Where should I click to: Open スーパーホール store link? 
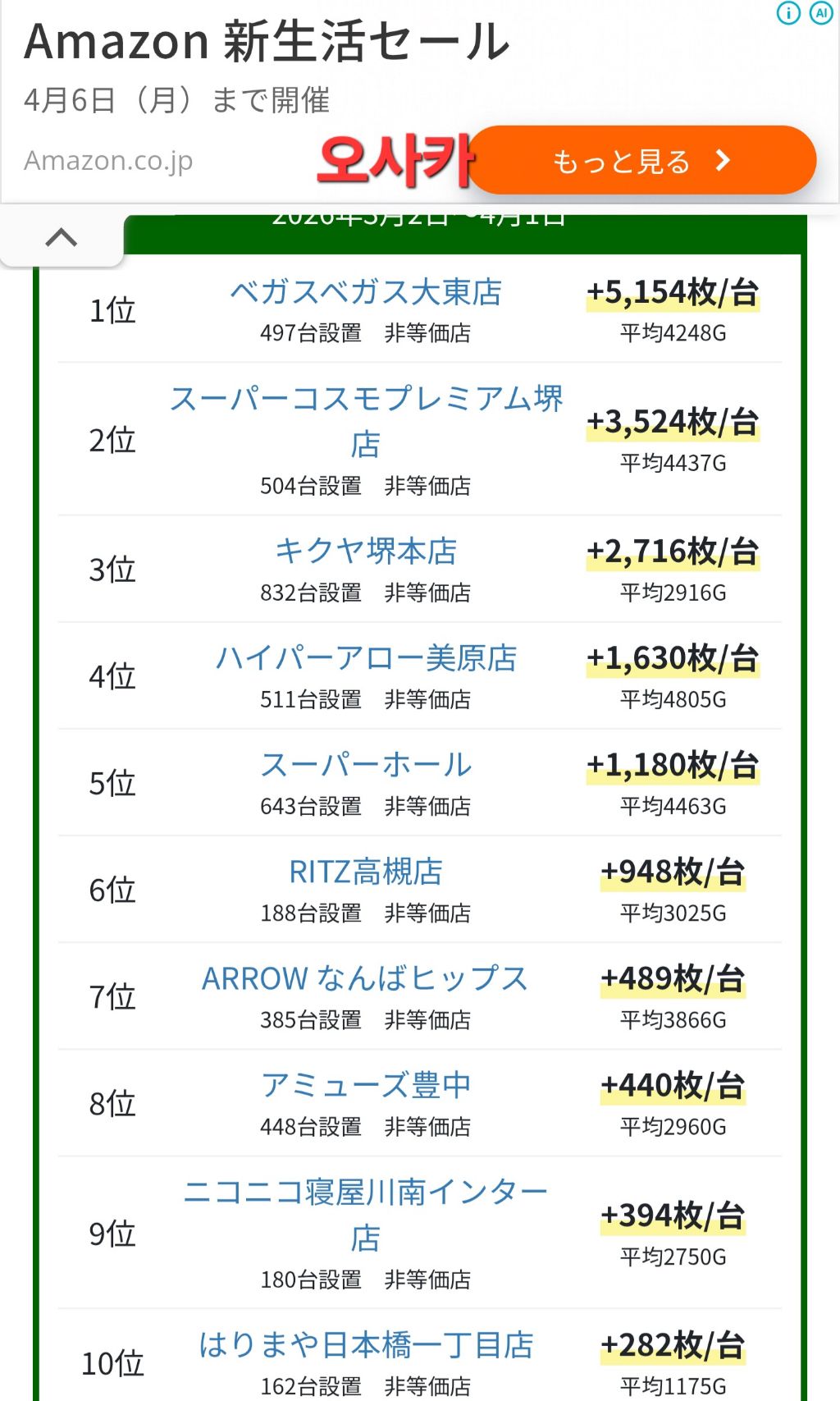click(366, 764)
